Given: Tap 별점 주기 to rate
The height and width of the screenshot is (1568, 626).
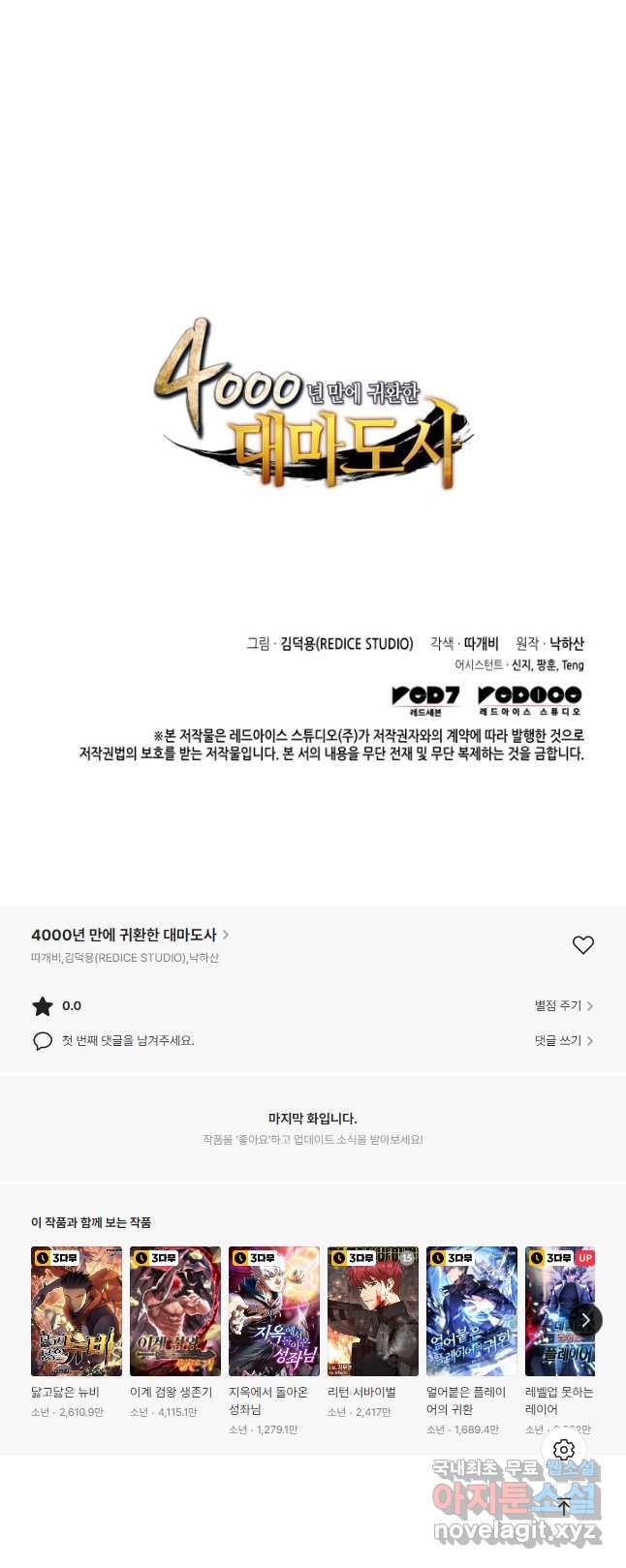Looking at the screenshot, I should point(563,1006).
